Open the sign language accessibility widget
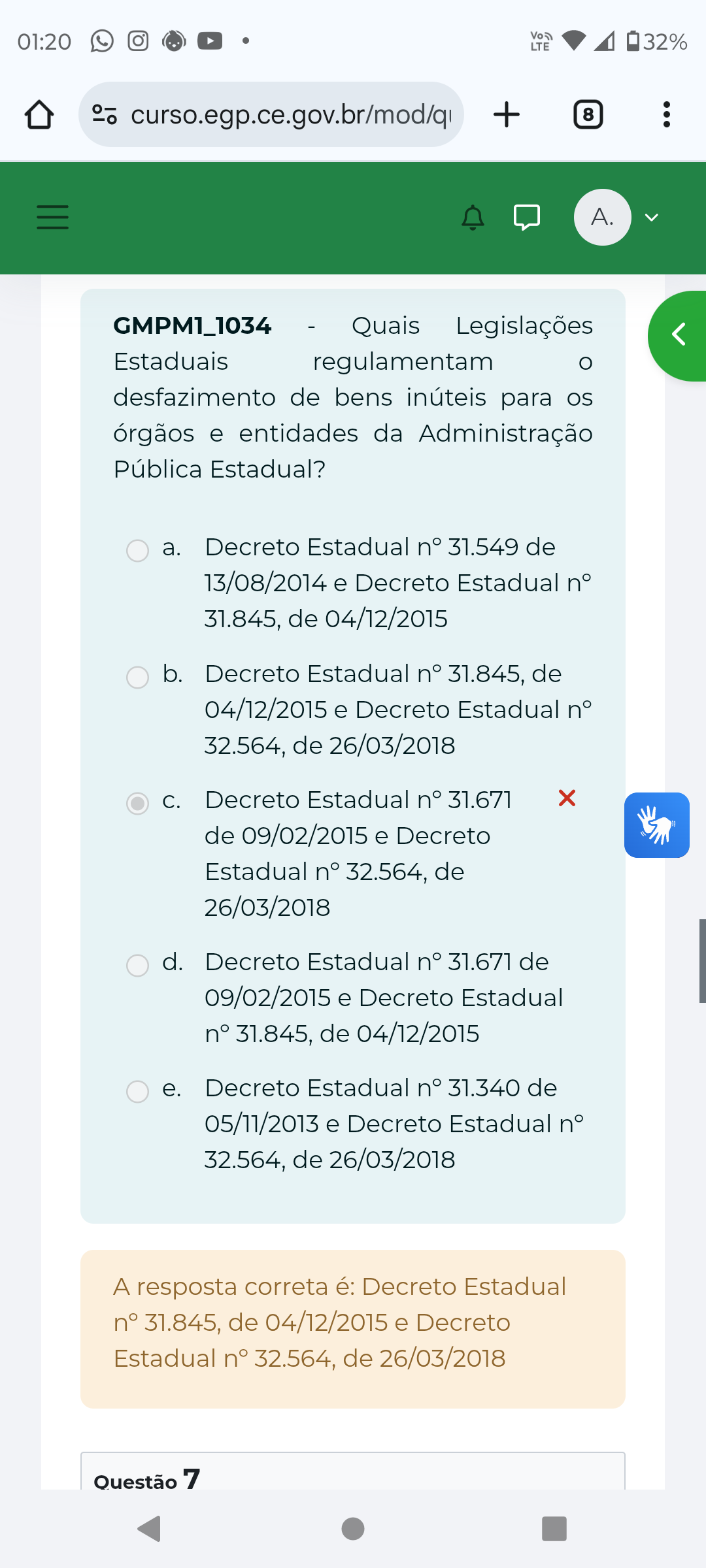Viewport: 706px width, 1568px height. coord(657,825)
